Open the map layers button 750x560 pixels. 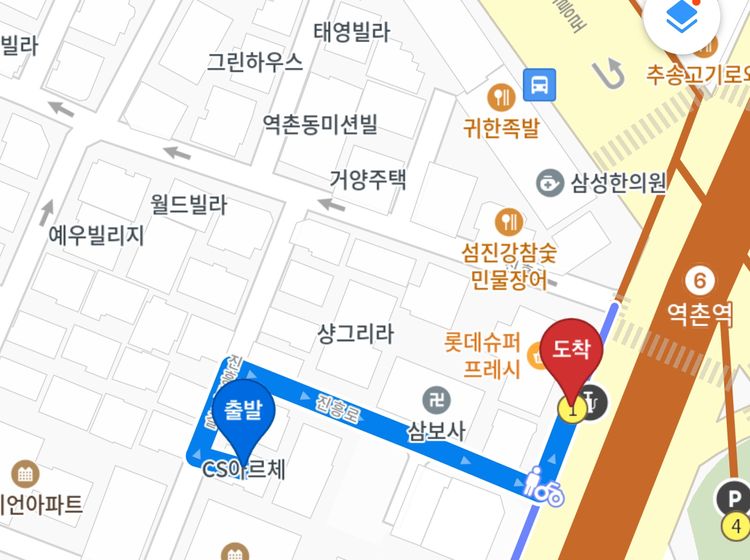[686, 20]
